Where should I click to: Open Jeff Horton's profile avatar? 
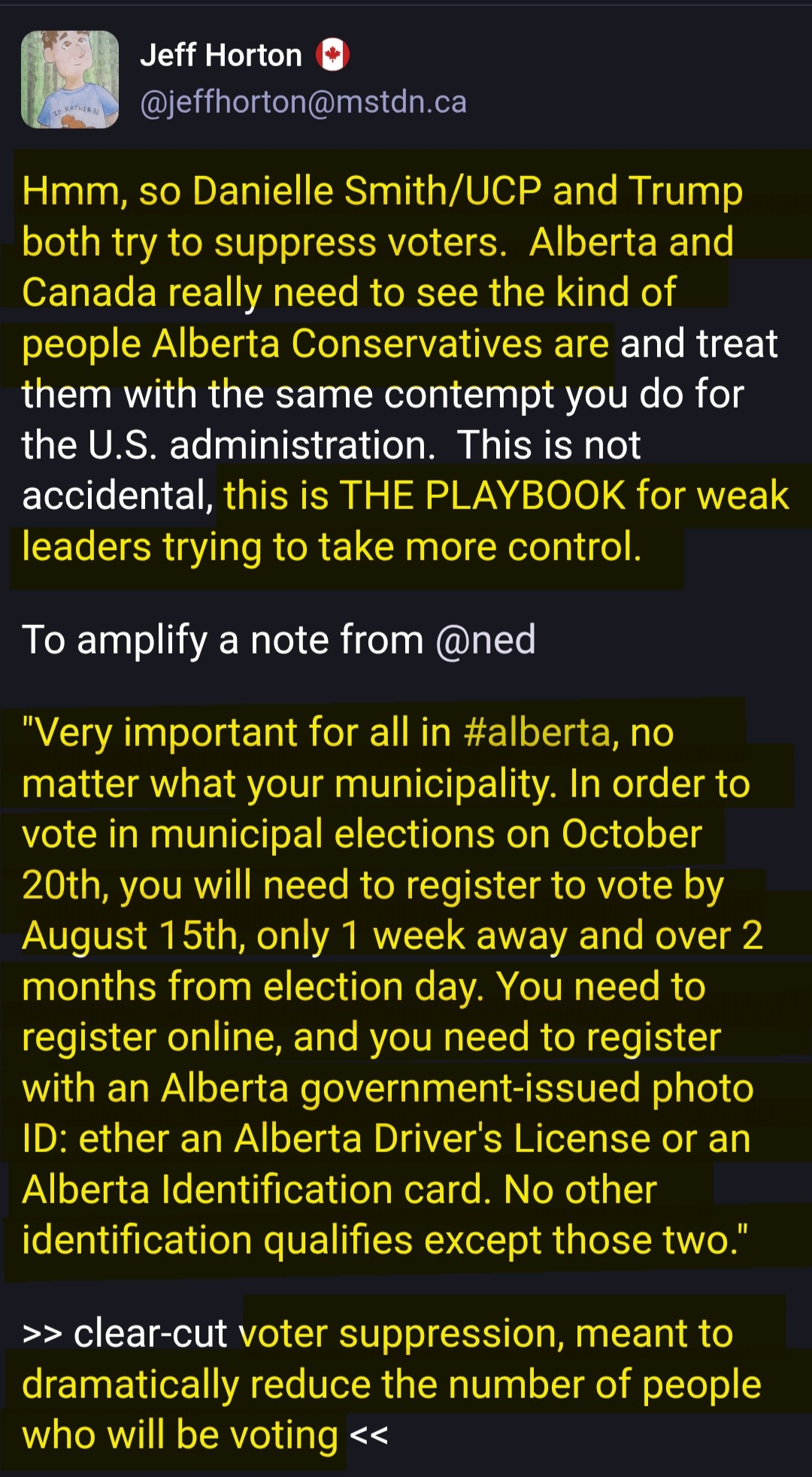coord(70,80)
